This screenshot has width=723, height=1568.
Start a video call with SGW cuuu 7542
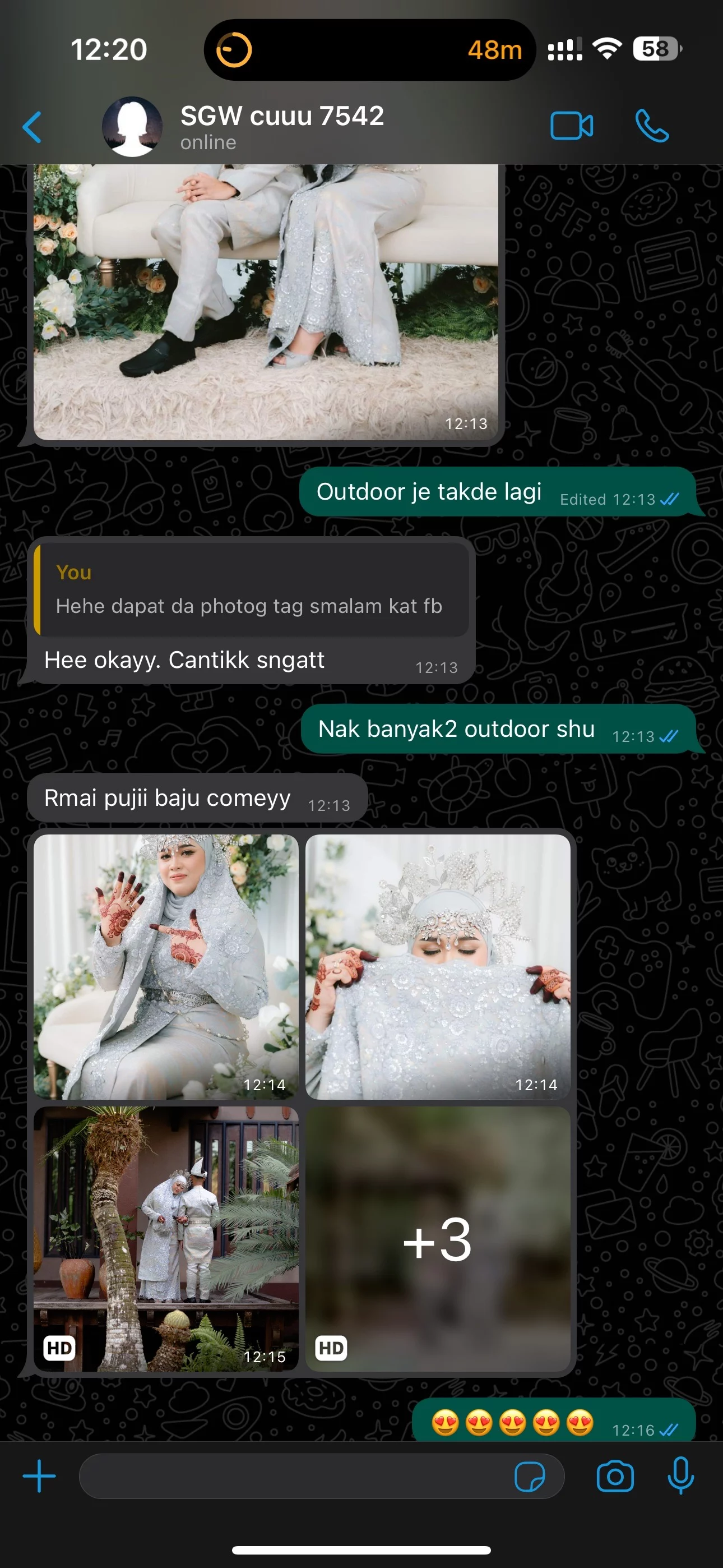pos(571,127)
